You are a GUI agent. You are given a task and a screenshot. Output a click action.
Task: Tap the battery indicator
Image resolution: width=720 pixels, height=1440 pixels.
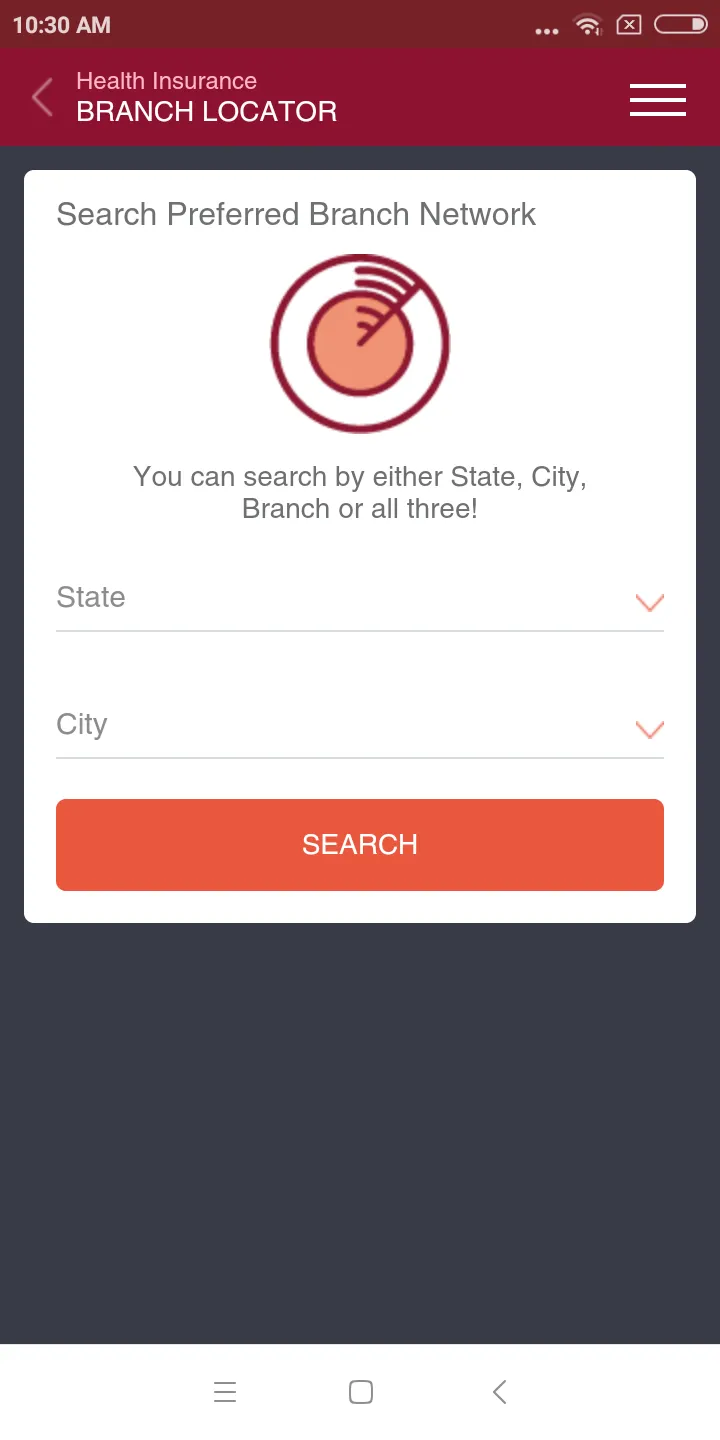pos(679,24)
